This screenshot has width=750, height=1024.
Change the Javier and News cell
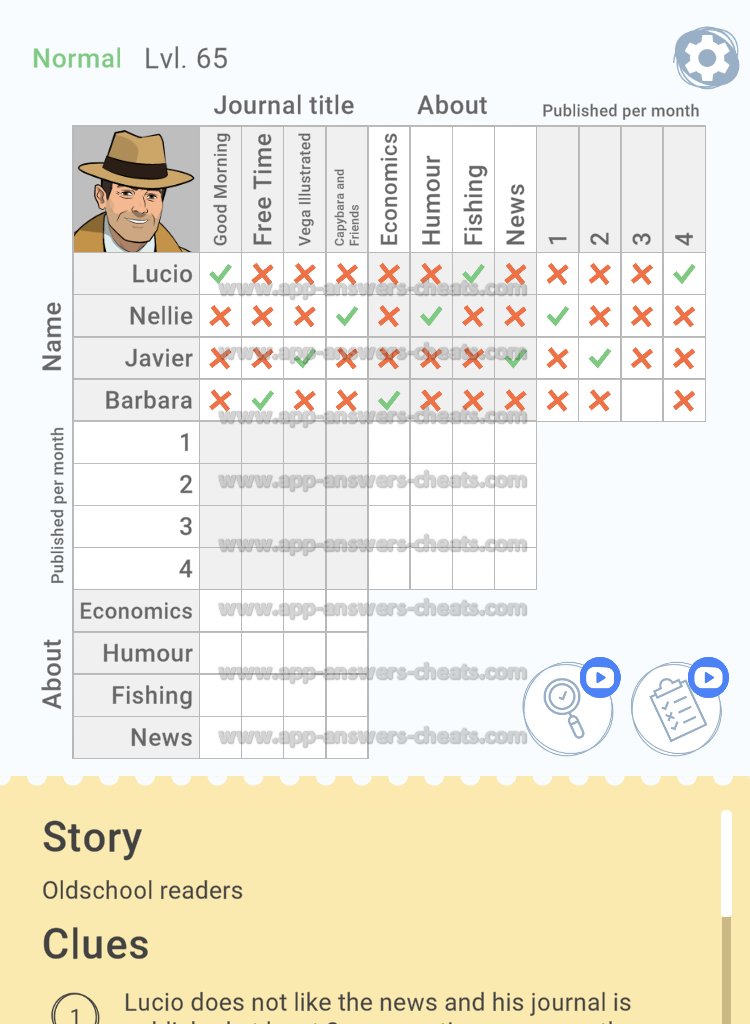point(515,358)
